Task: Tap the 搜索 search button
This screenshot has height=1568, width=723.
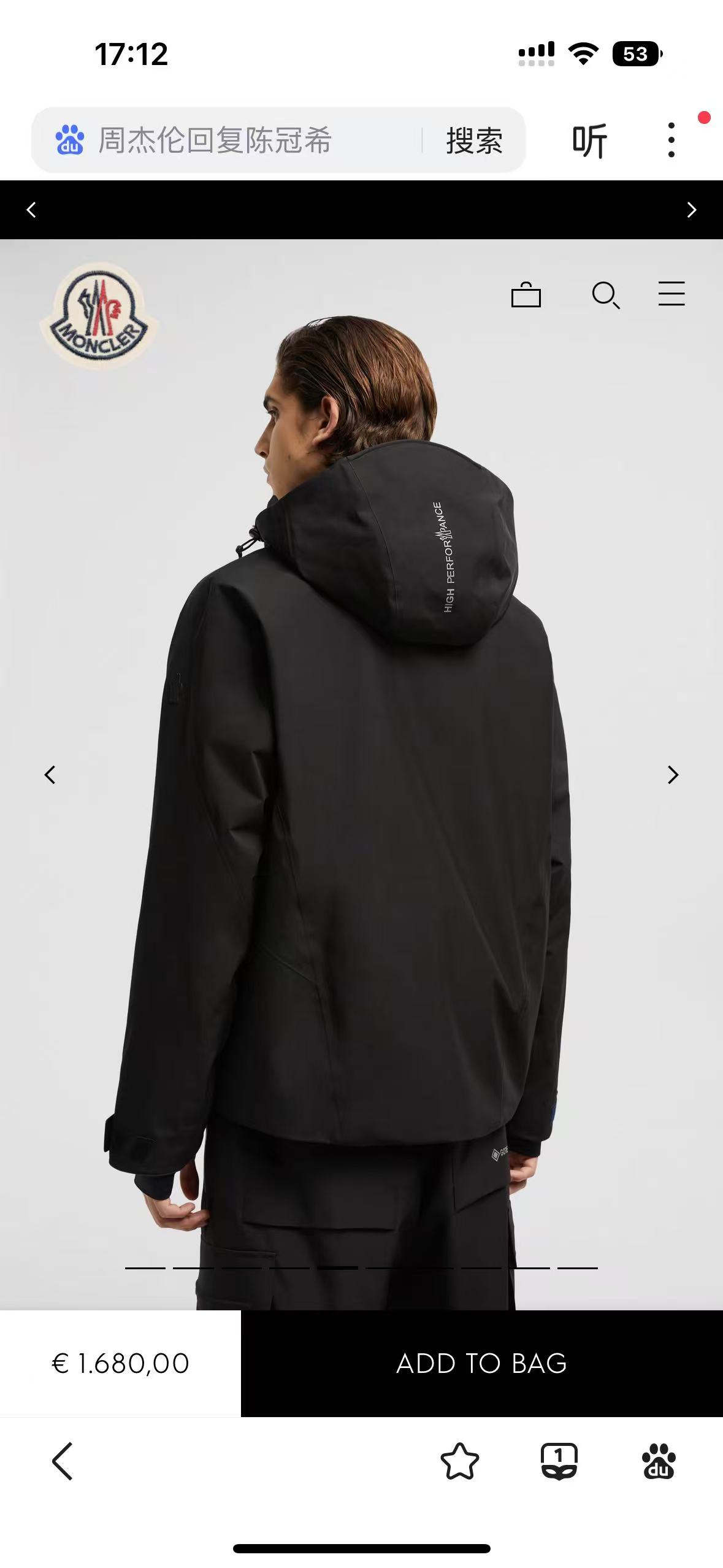Action: point(474,140)
